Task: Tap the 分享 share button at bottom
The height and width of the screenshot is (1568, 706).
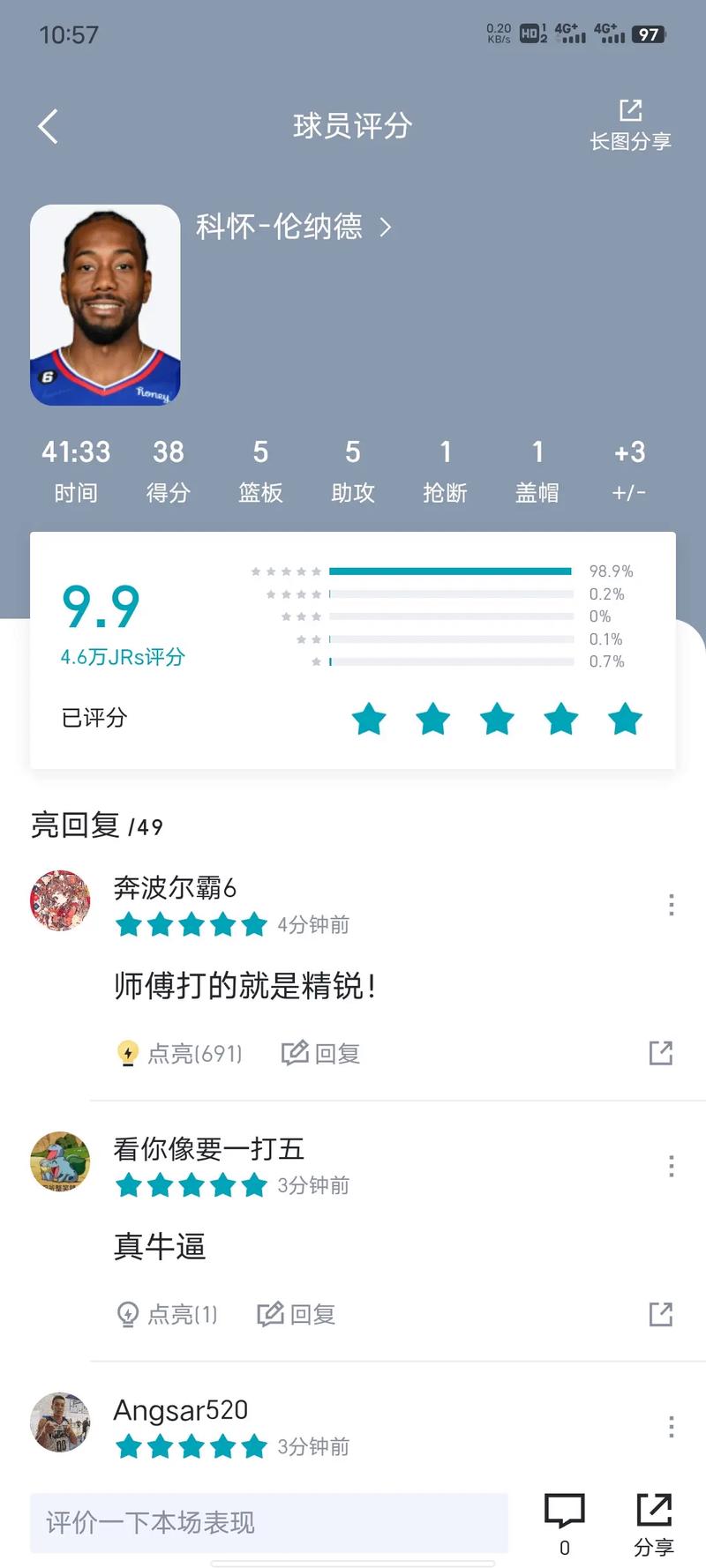Action: click(x=654, y=1522)
